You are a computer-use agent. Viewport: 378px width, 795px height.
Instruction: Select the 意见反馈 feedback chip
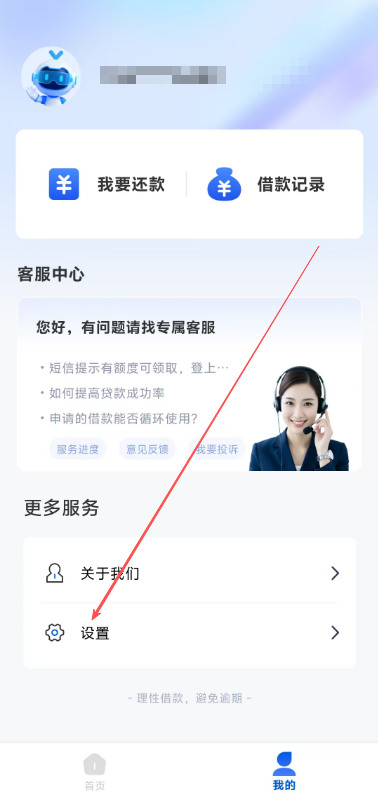pyautogui.click(x=147, y=449)
